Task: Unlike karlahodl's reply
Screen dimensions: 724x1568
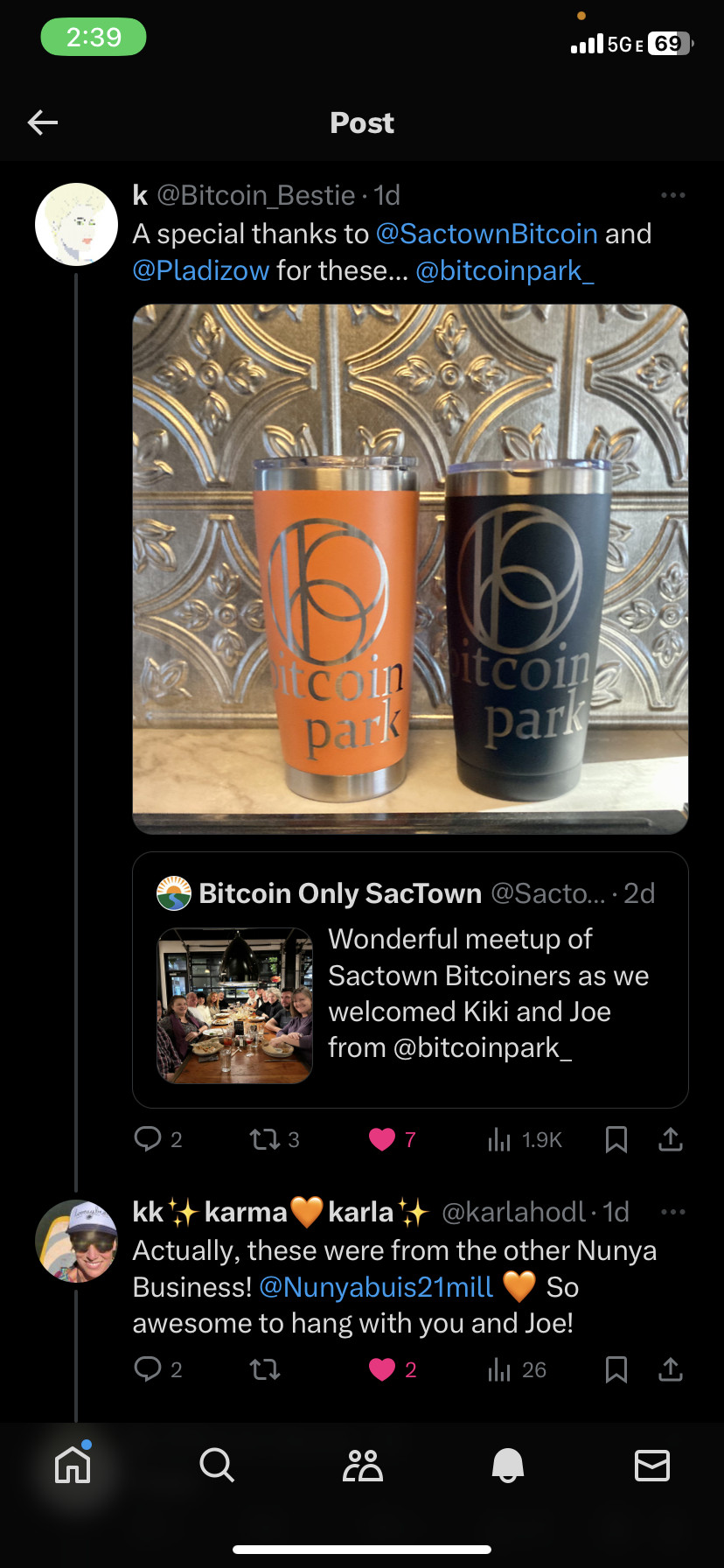Action: tap(382, 1369)
